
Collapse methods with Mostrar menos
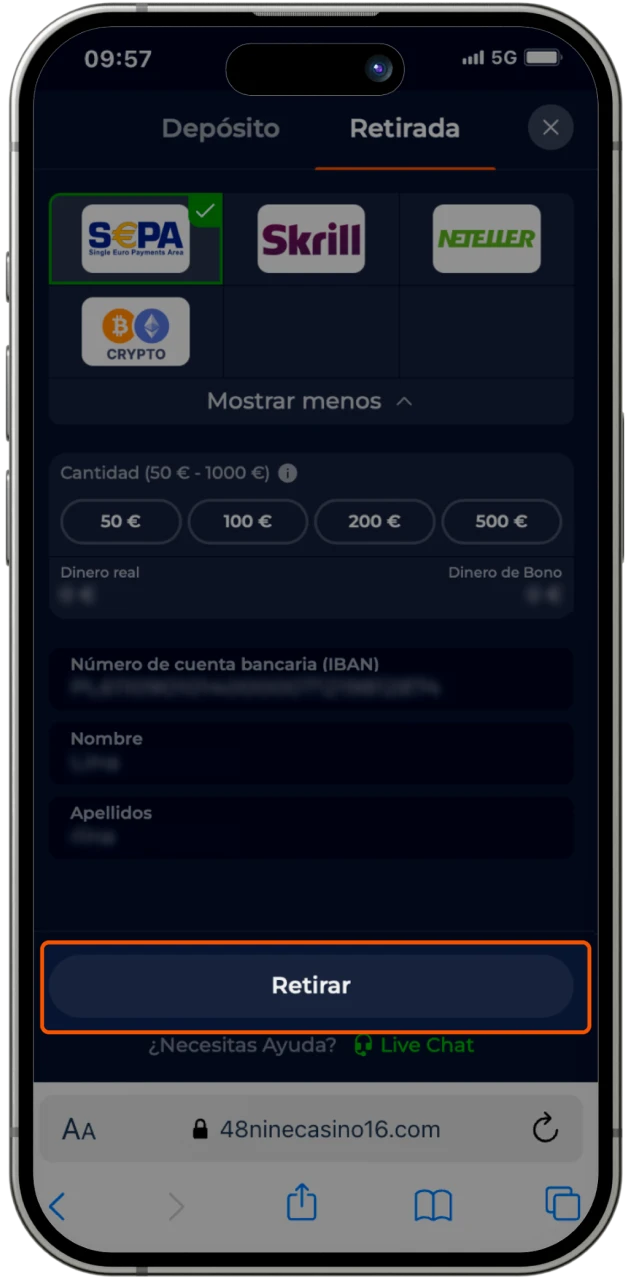(310, 401)
